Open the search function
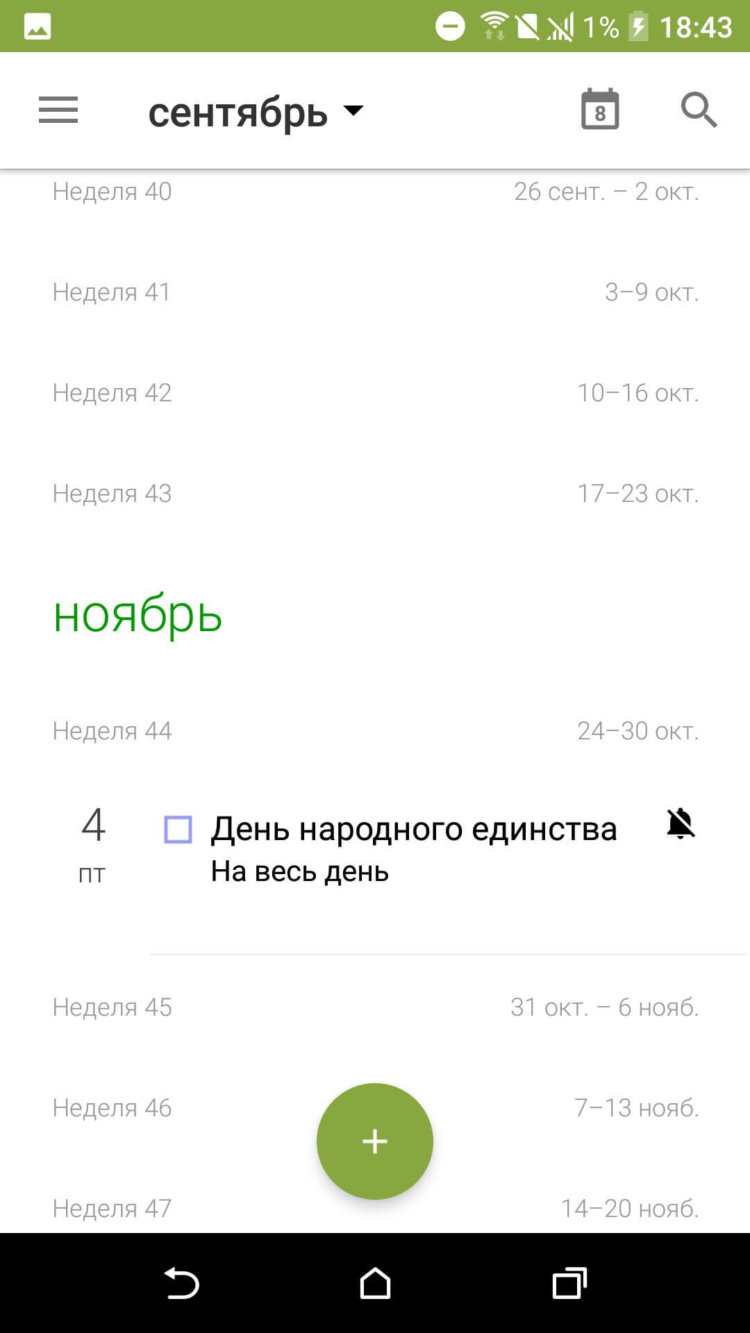Viewport: 750px width, 1333px height. (x=699, y=110)
